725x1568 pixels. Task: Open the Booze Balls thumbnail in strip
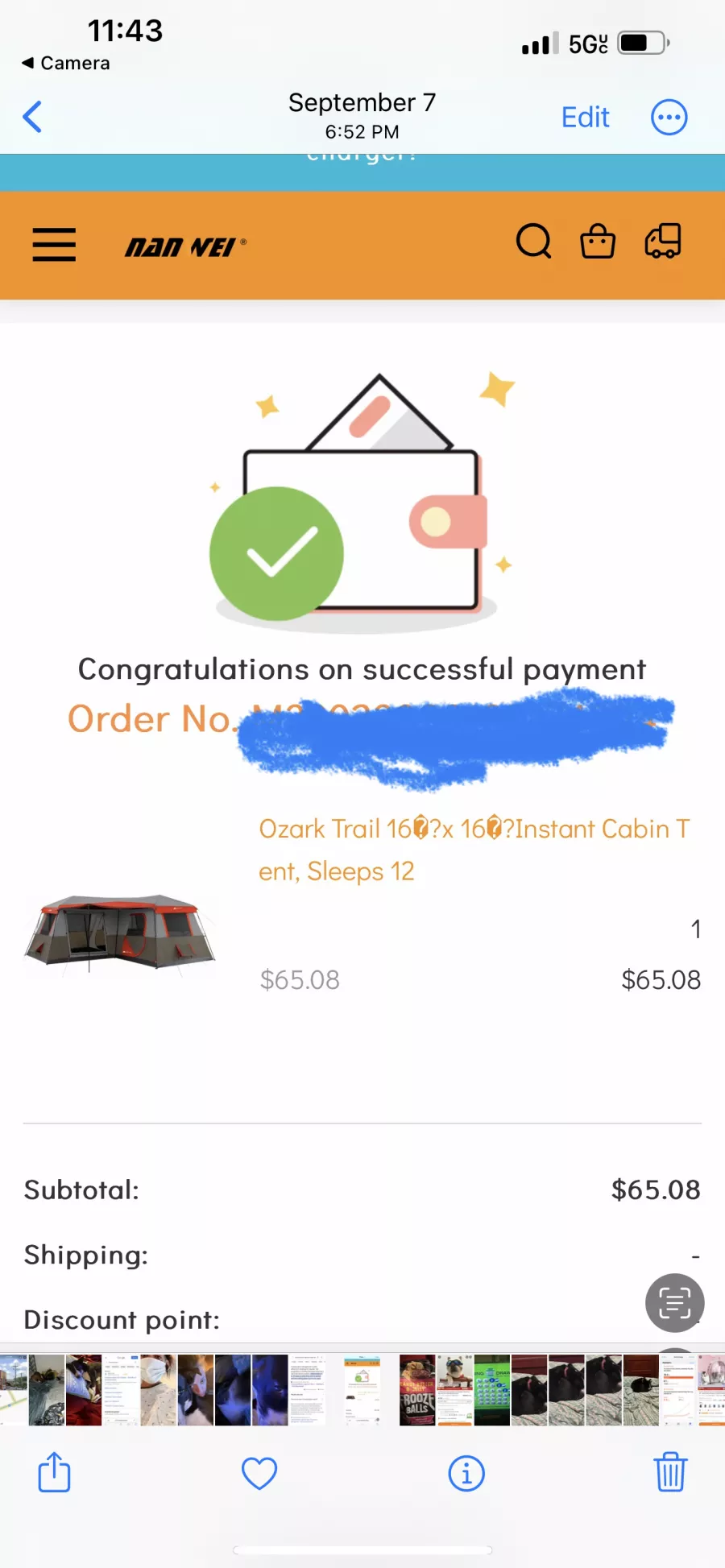pyautogui.click(x=417, y=1391)
